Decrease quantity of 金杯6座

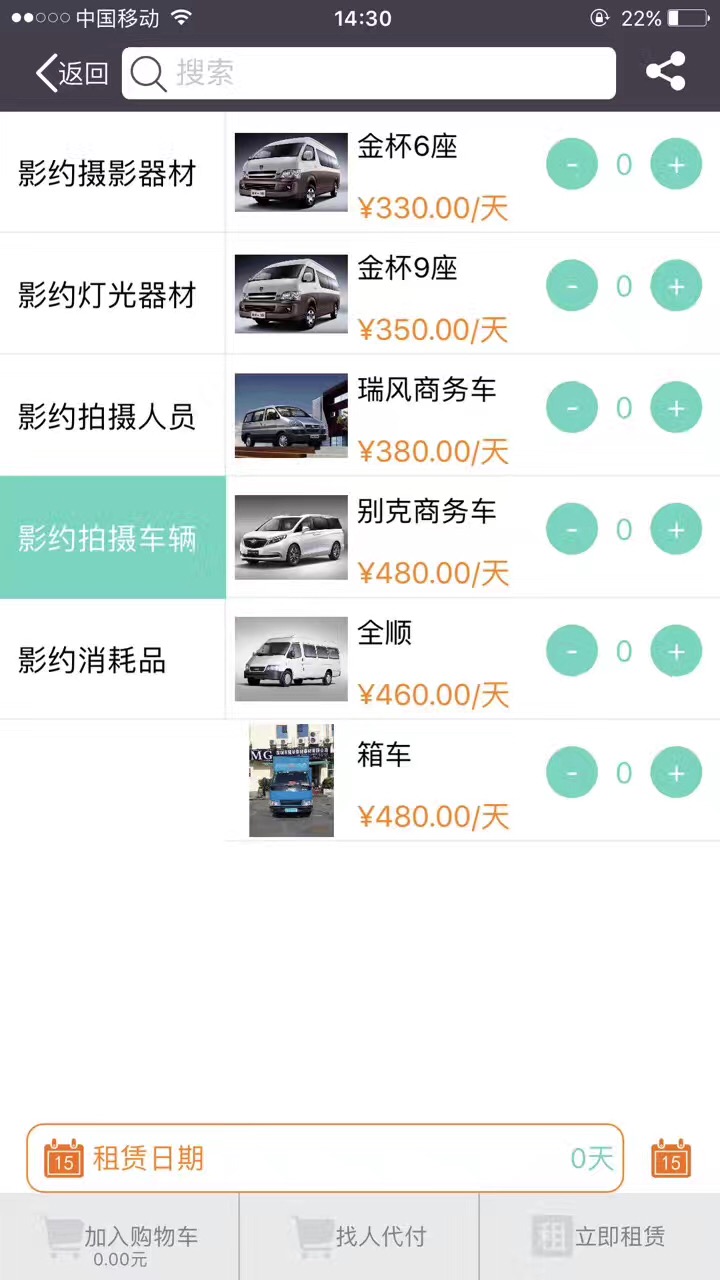click(x=572, y=165)
